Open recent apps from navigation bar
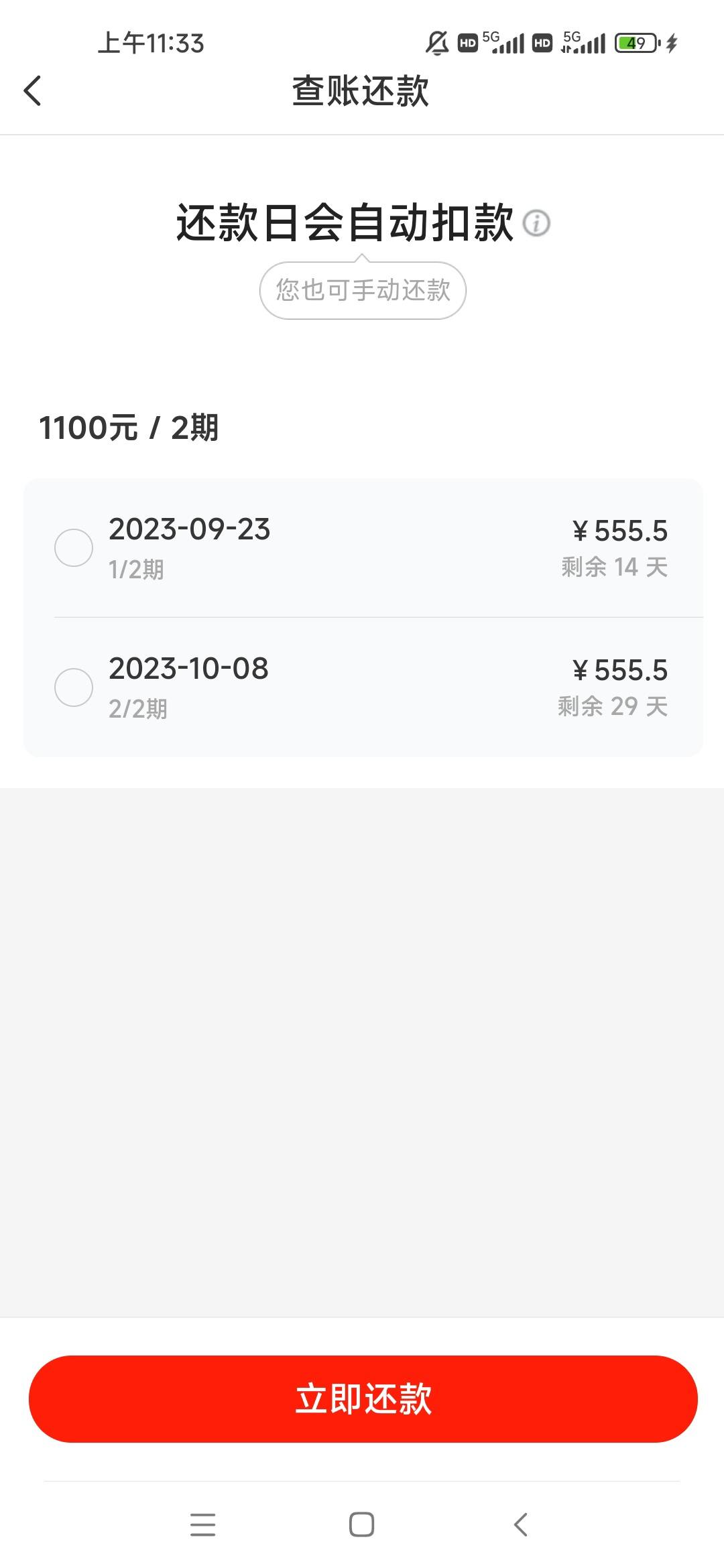This screenshot has height=1568, width=724. 202,1524
